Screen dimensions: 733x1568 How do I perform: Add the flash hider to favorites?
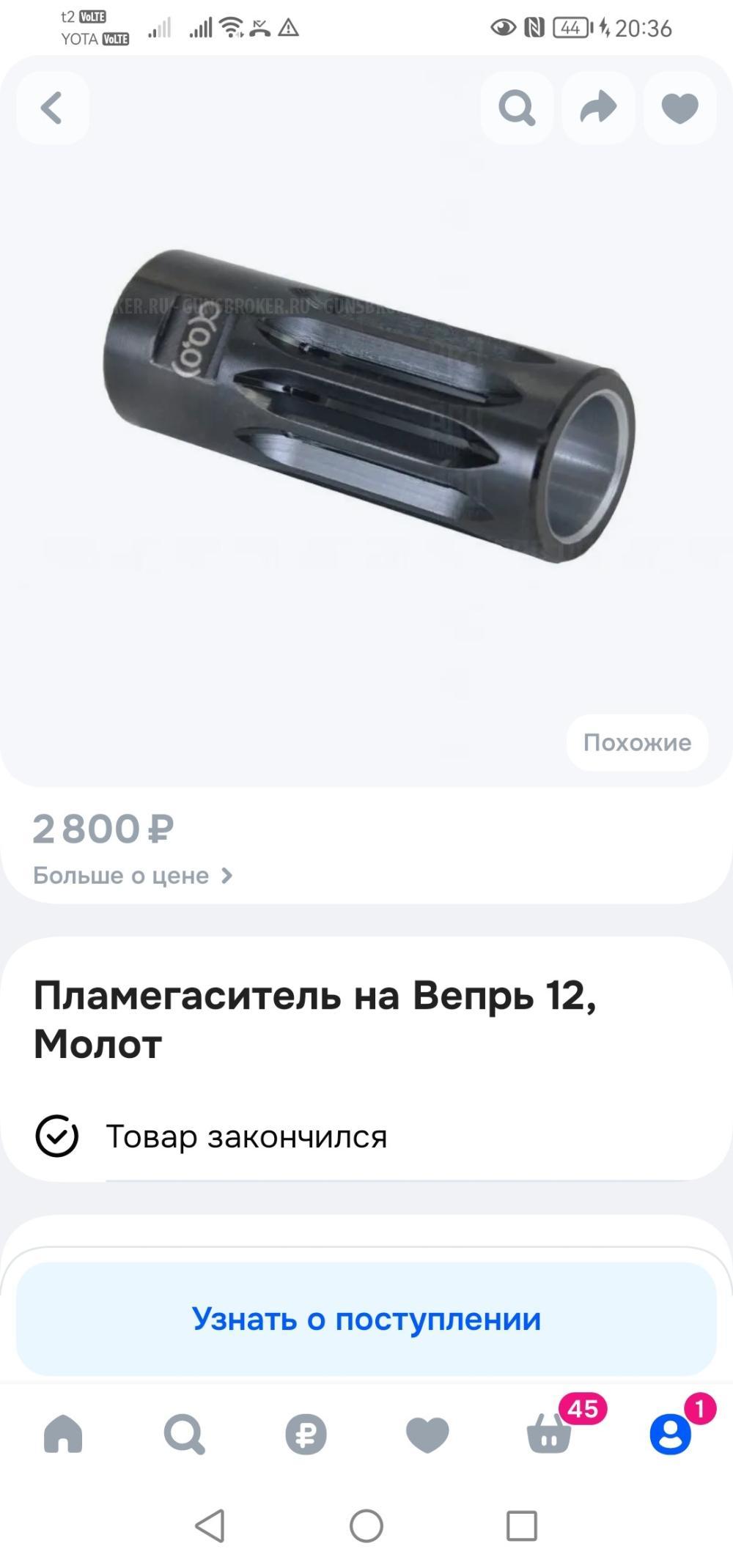coord(679,108)
